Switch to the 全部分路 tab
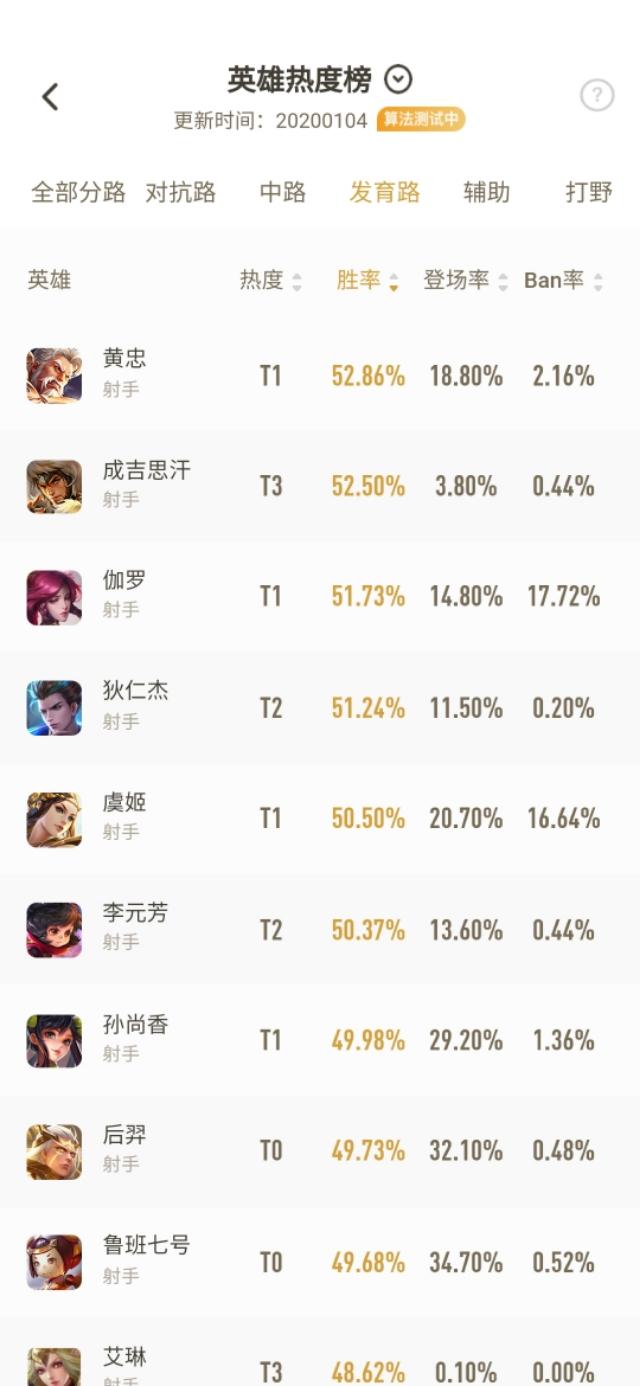The width and height of the screenshot is (640, 1386). point(78,192)
